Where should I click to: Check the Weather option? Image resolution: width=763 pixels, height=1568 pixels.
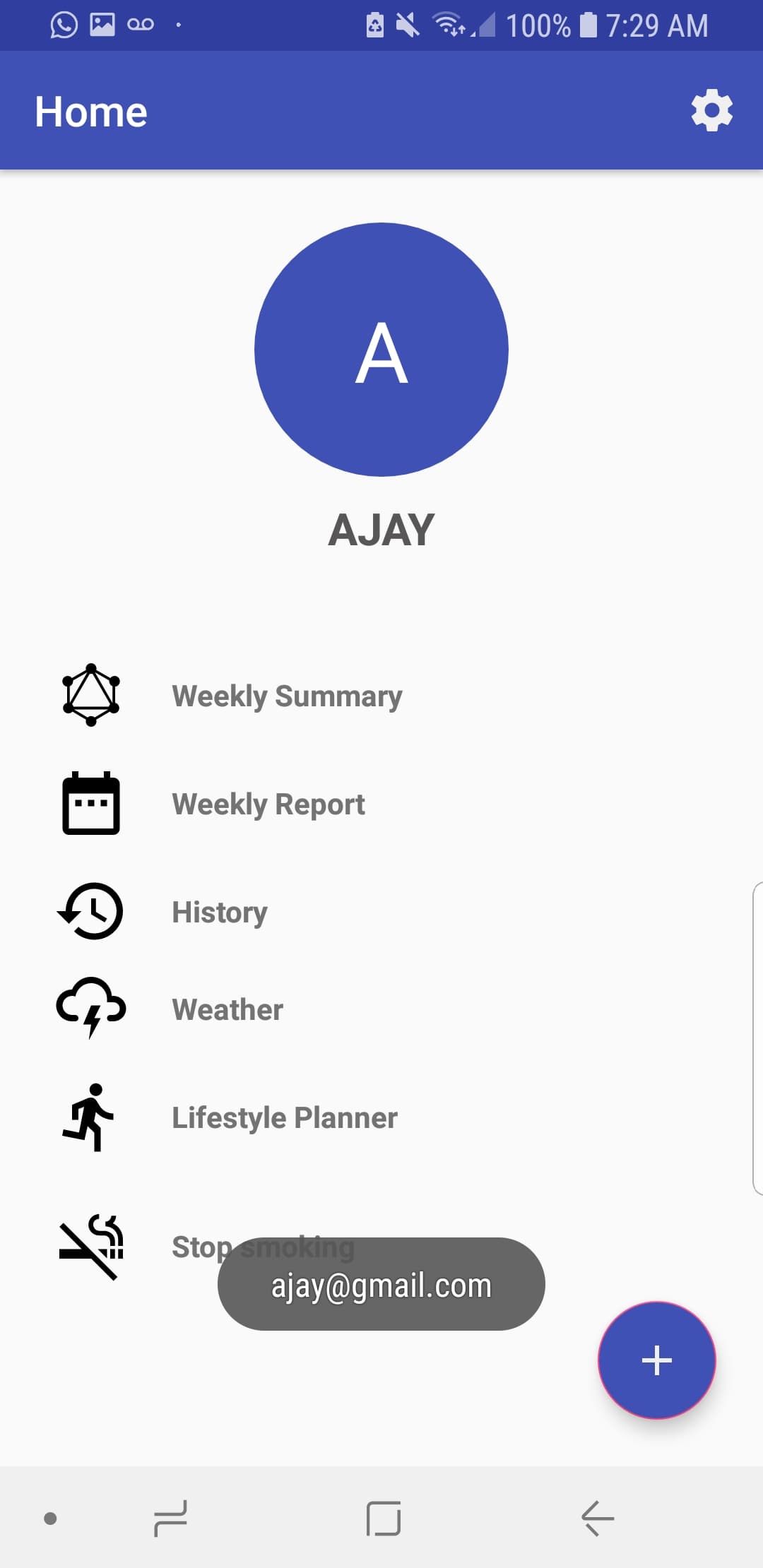point(227,1009)
